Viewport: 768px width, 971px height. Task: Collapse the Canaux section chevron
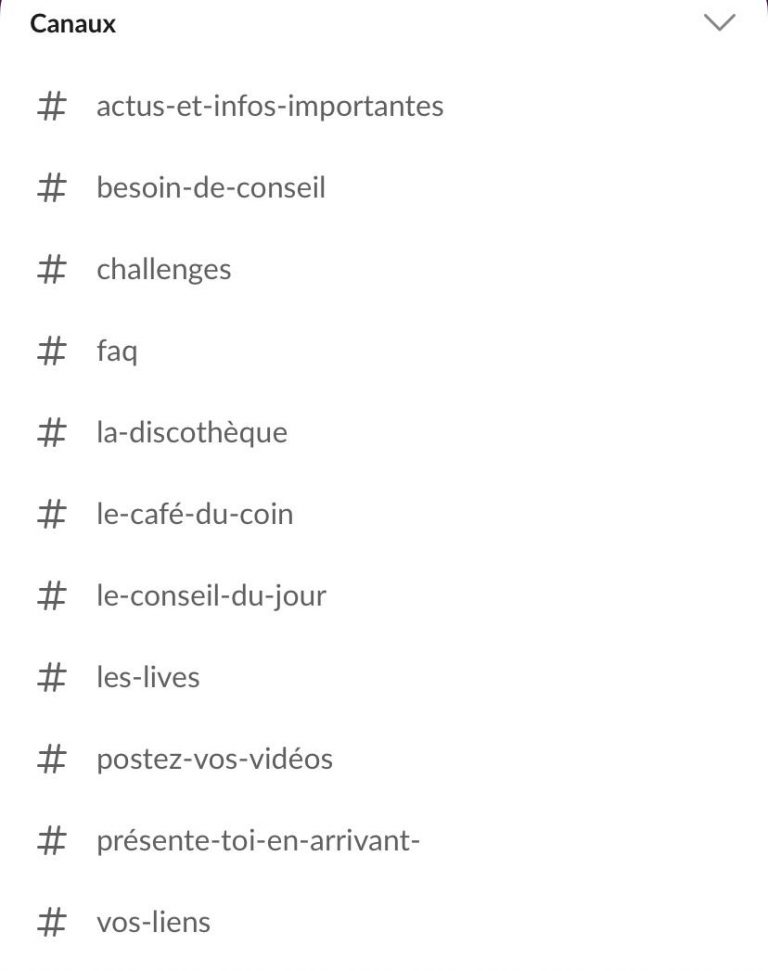coord(719,24)
